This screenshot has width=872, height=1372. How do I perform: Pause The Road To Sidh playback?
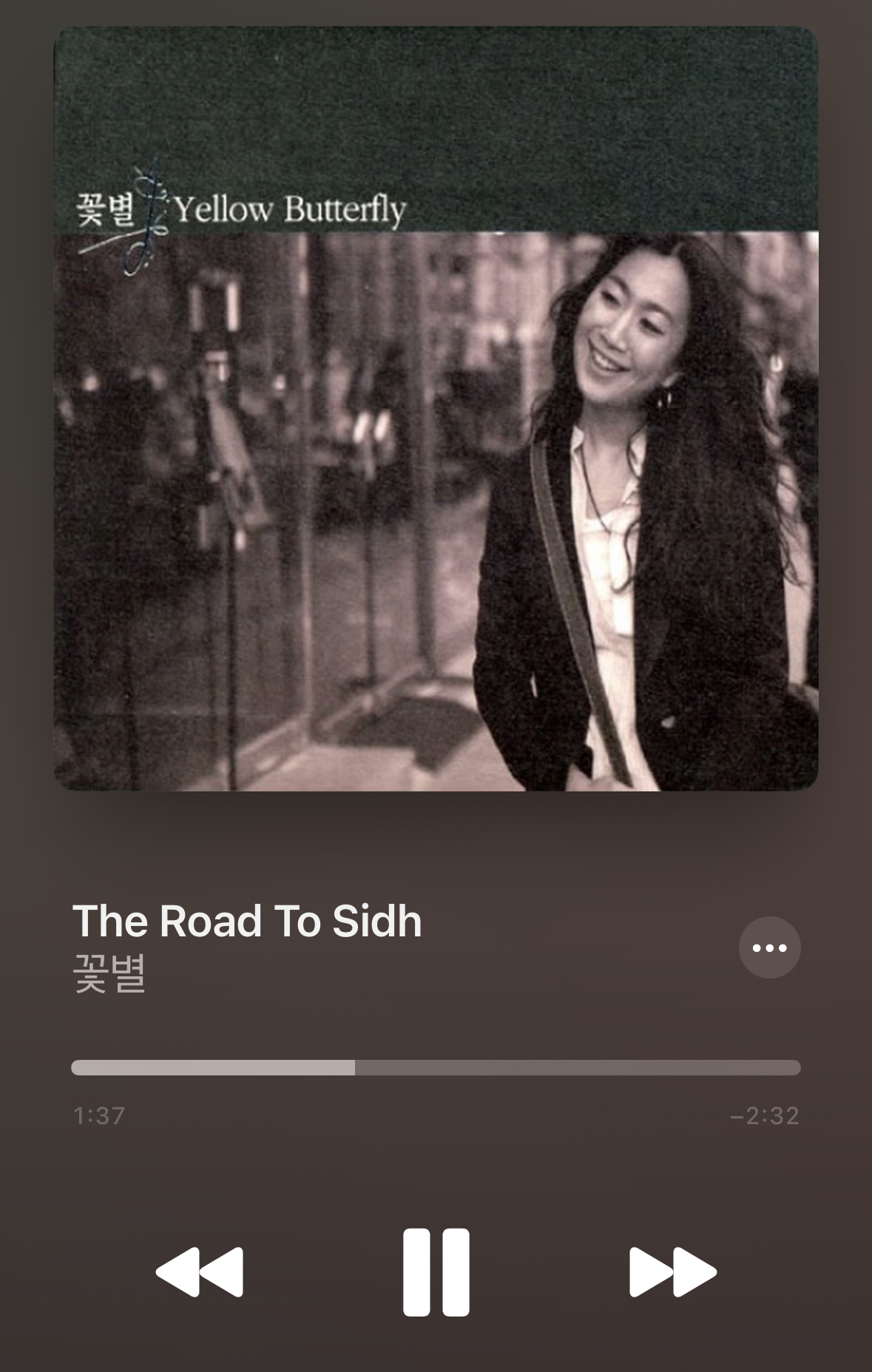436,1272
